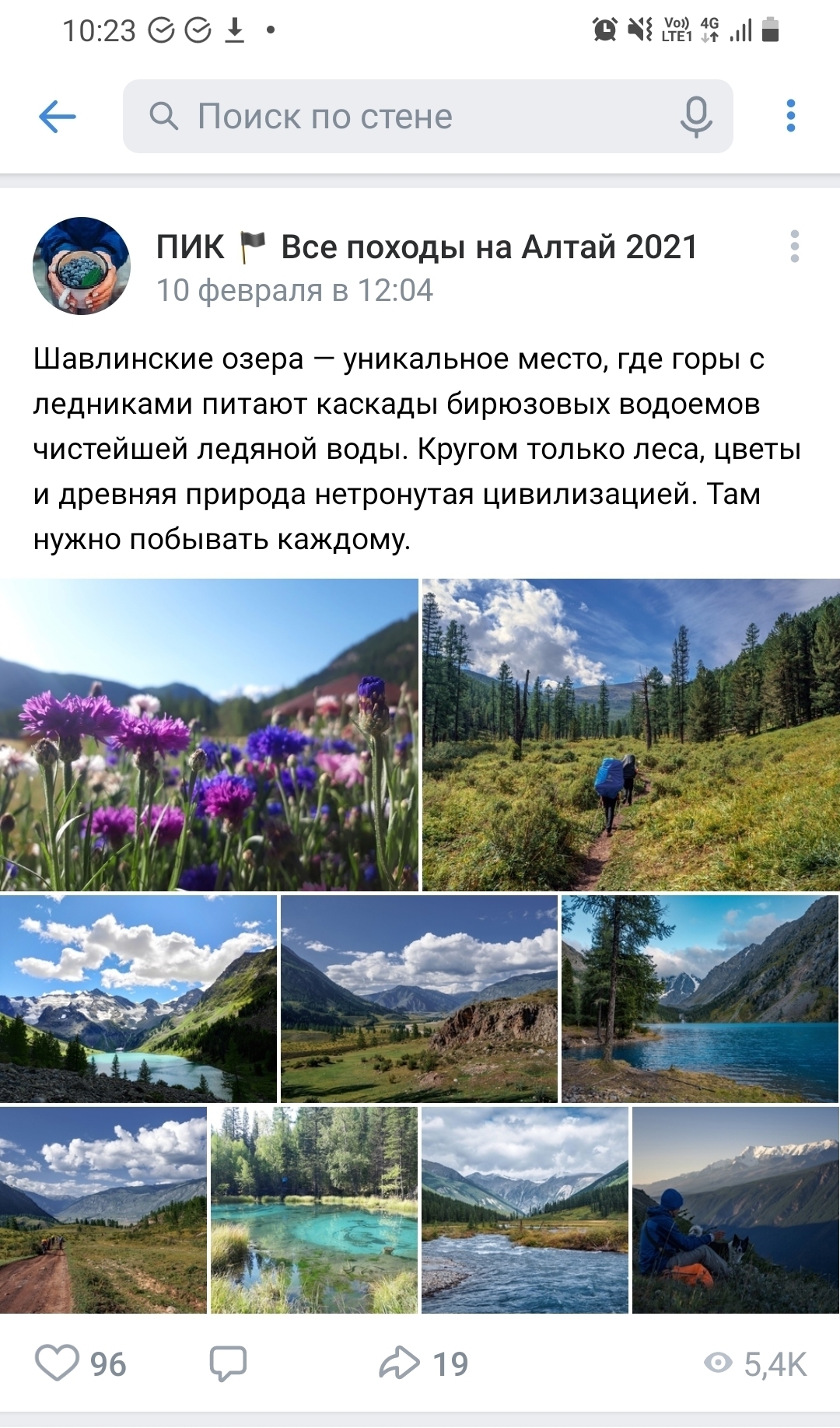View the snowy peaks and turquoise lake photo
This screenshot has height=1428, width=840.
[x=138, y=999]
